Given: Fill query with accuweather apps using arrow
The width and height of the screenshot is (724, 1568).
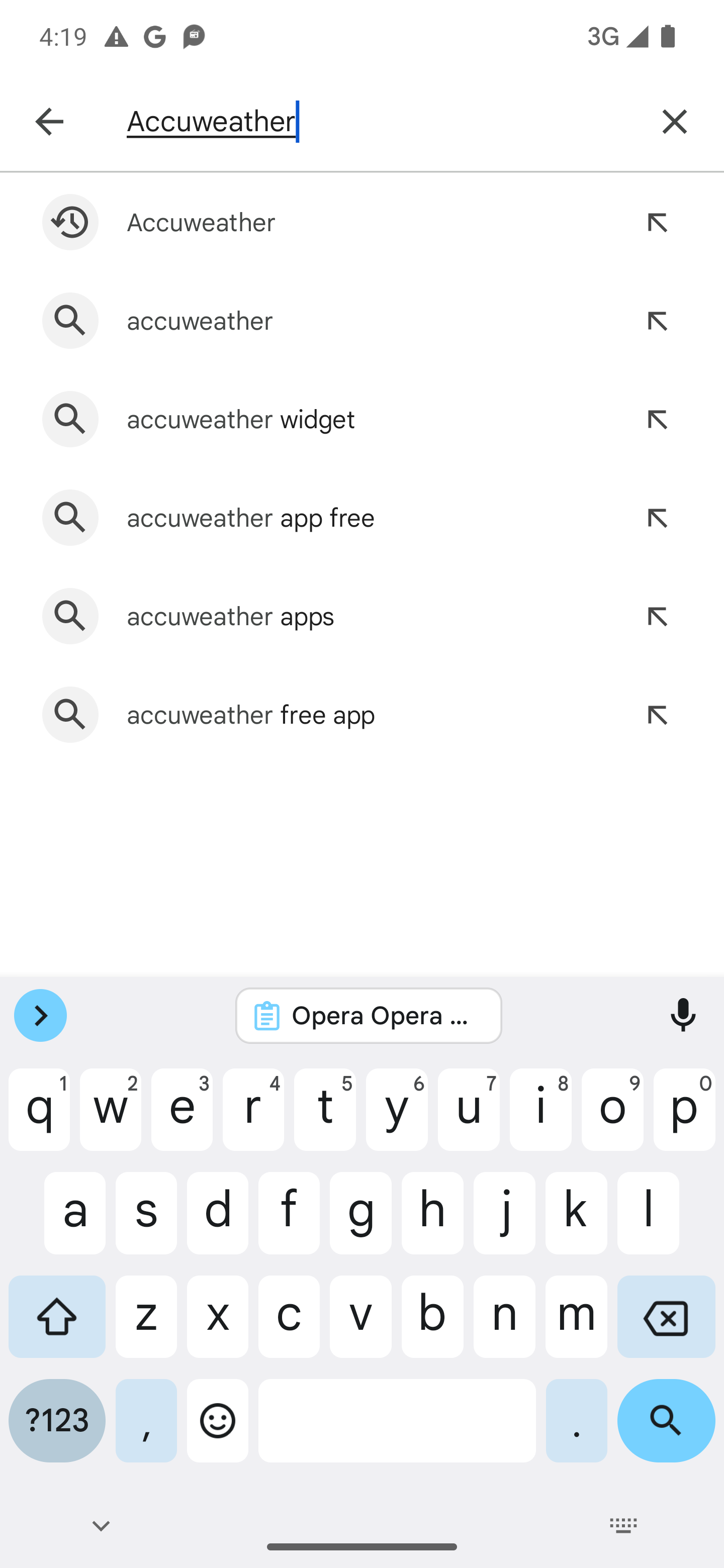Looking at the screenshot, I should [x=657, y=617].
